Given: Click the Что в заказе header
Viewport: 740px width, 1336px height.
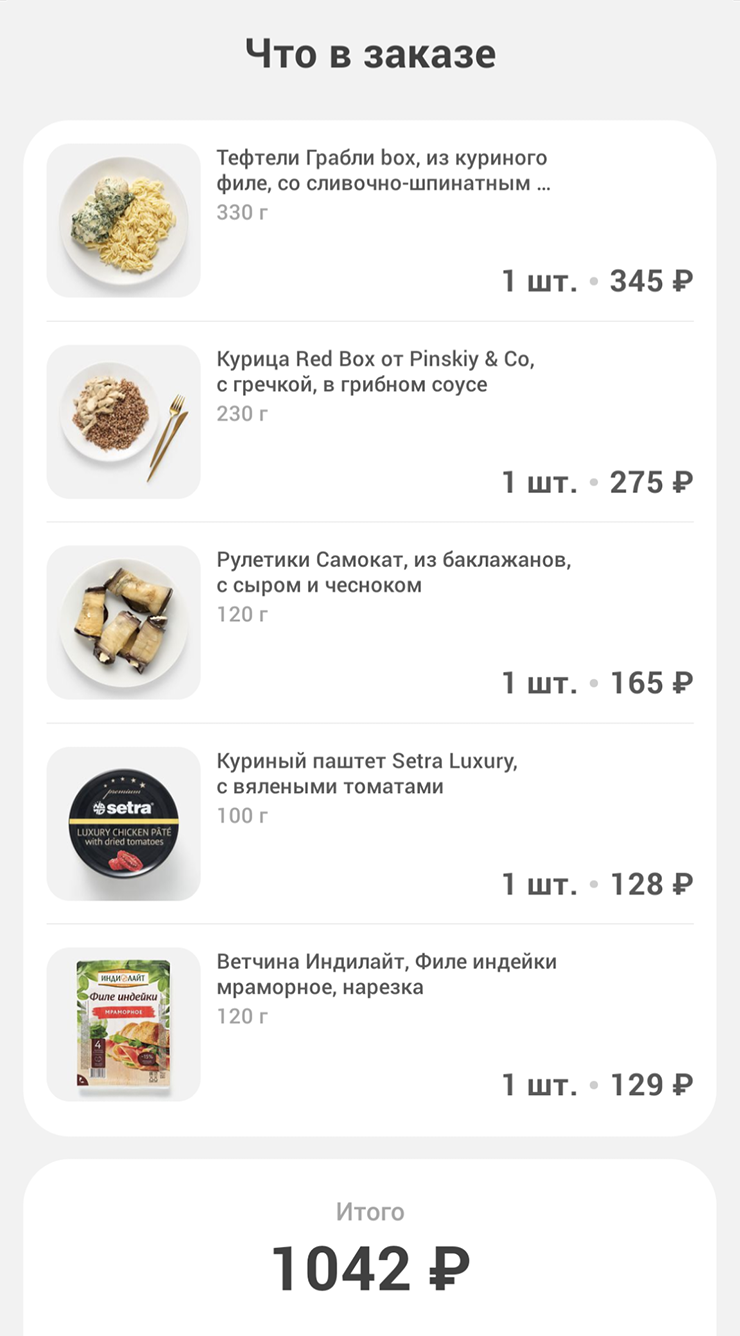Looking at the screenshot, I should (370, 53).
